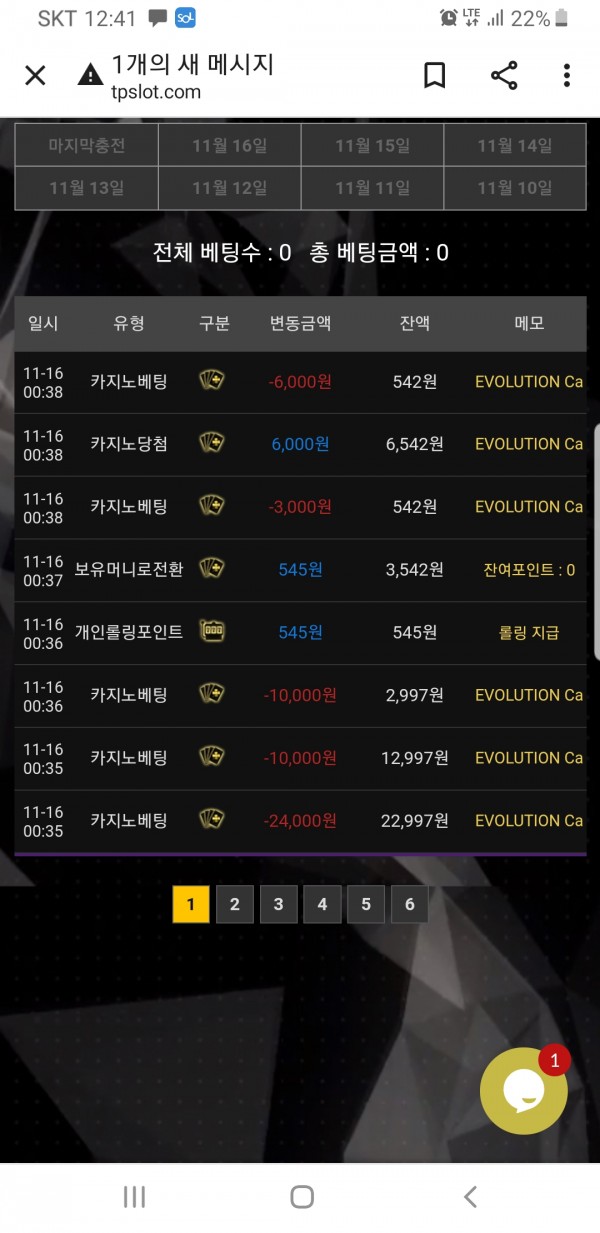Go to page 6
The image size is (600, 1233).
tap(410, 904)
